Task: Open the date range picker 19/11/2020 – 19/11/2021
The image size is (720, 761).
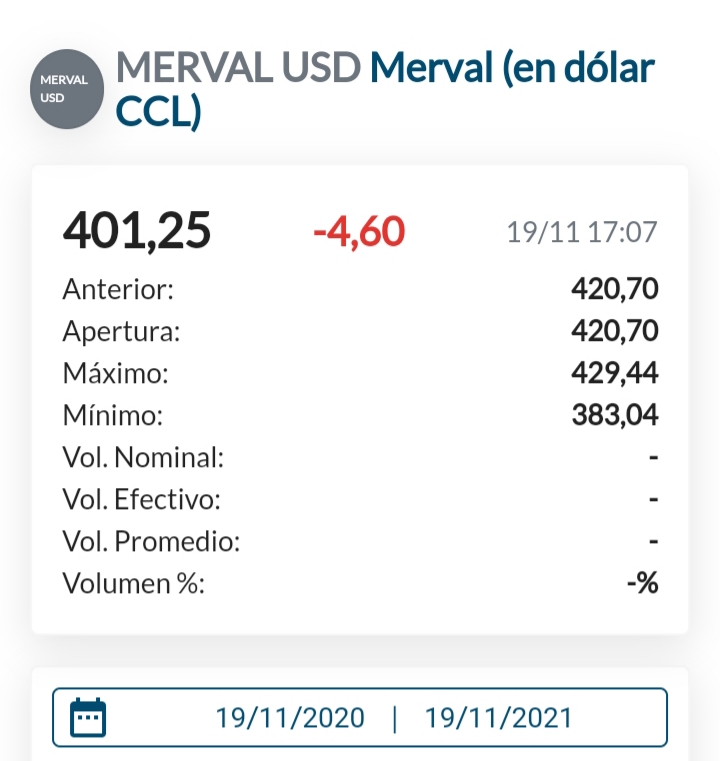Action: click(360, 718)
